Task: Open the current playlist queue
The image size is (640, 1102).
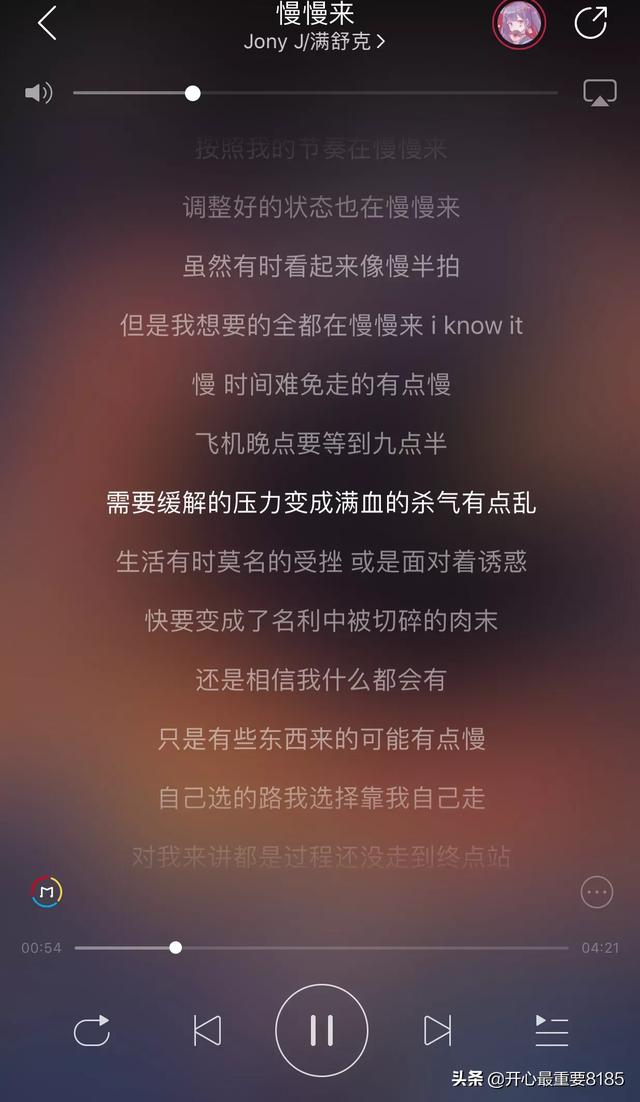Action: pyautogui.click(x=551, y=1030)
